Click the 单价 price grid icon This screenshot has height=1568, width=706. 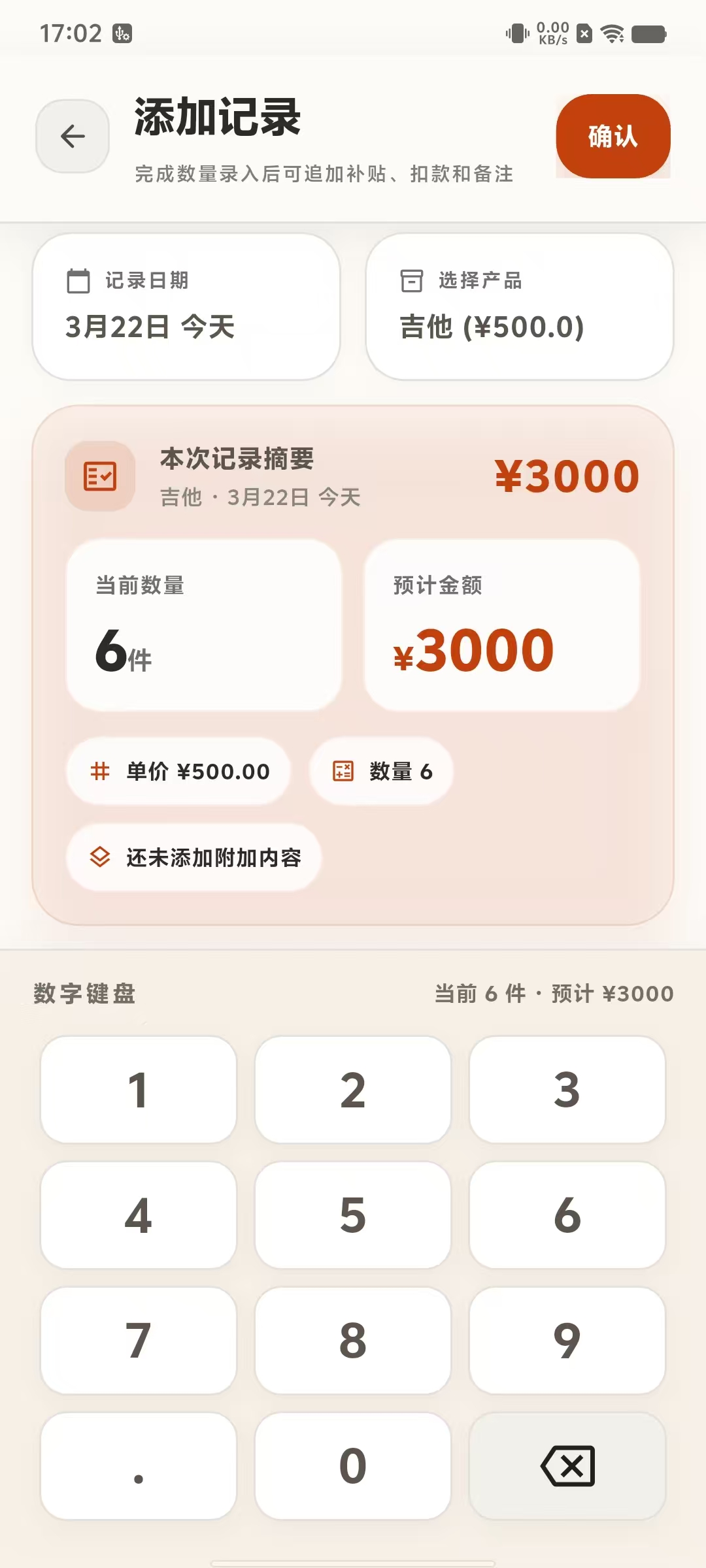tap(99, 772)
